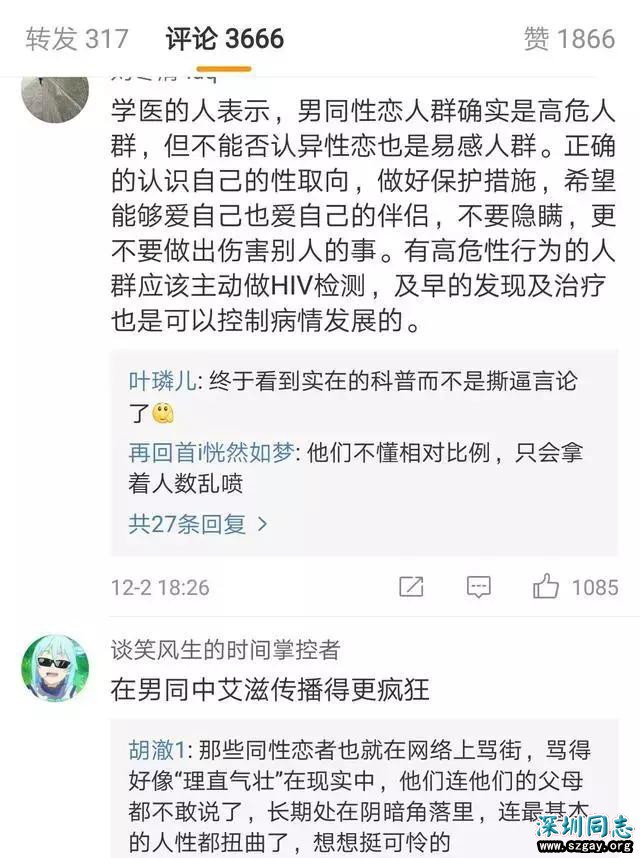Reply to the 12-2 18:26 comment

479,587
